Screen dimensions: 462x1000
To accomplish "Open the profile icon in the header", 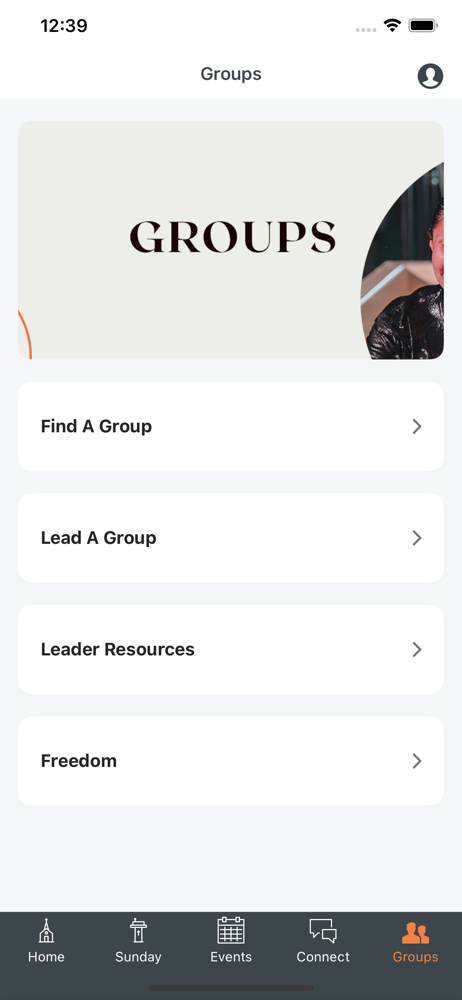I will coord(430,76).
